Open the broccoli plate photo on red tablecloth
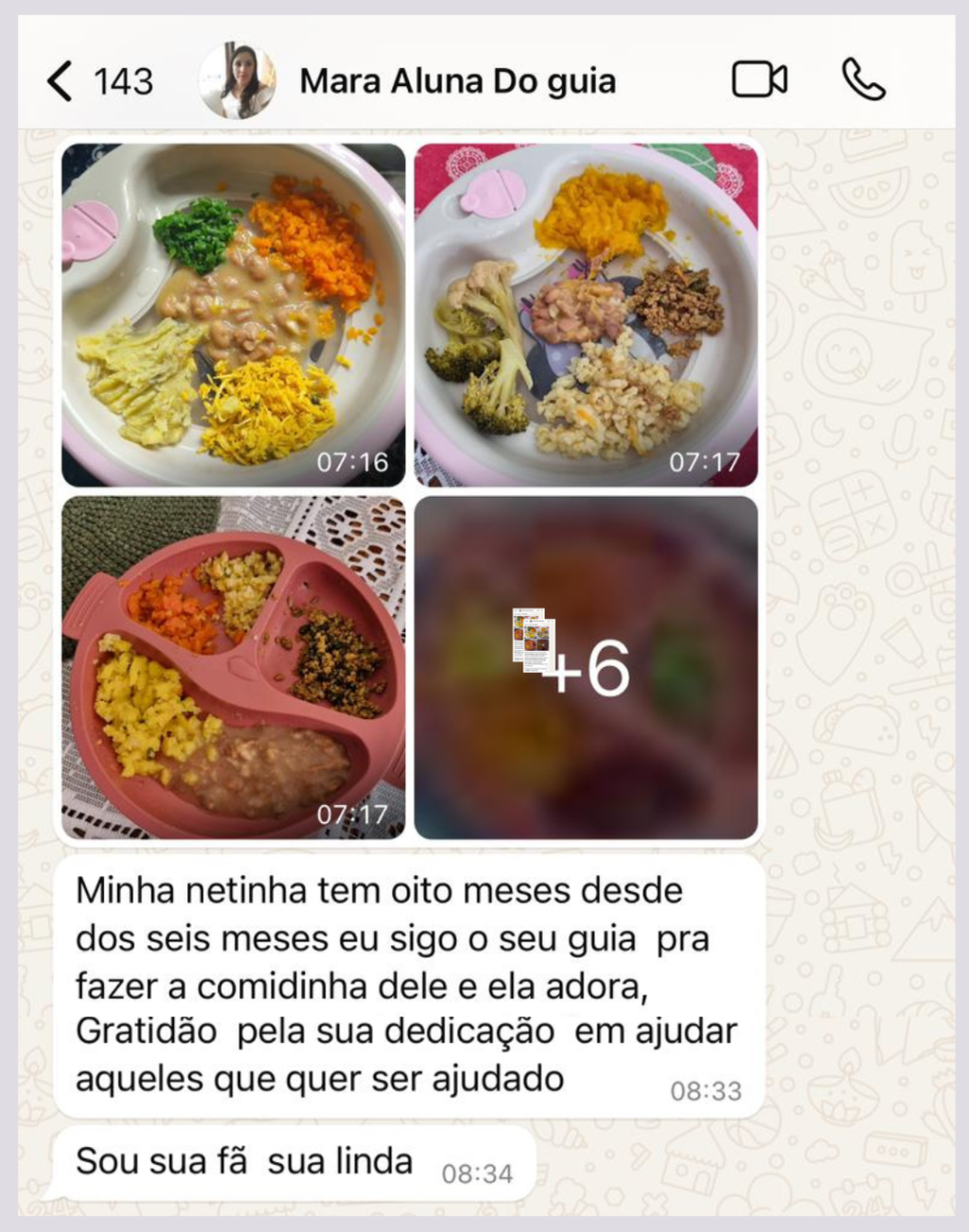969x1232 pixels. (x=586, y=314)
